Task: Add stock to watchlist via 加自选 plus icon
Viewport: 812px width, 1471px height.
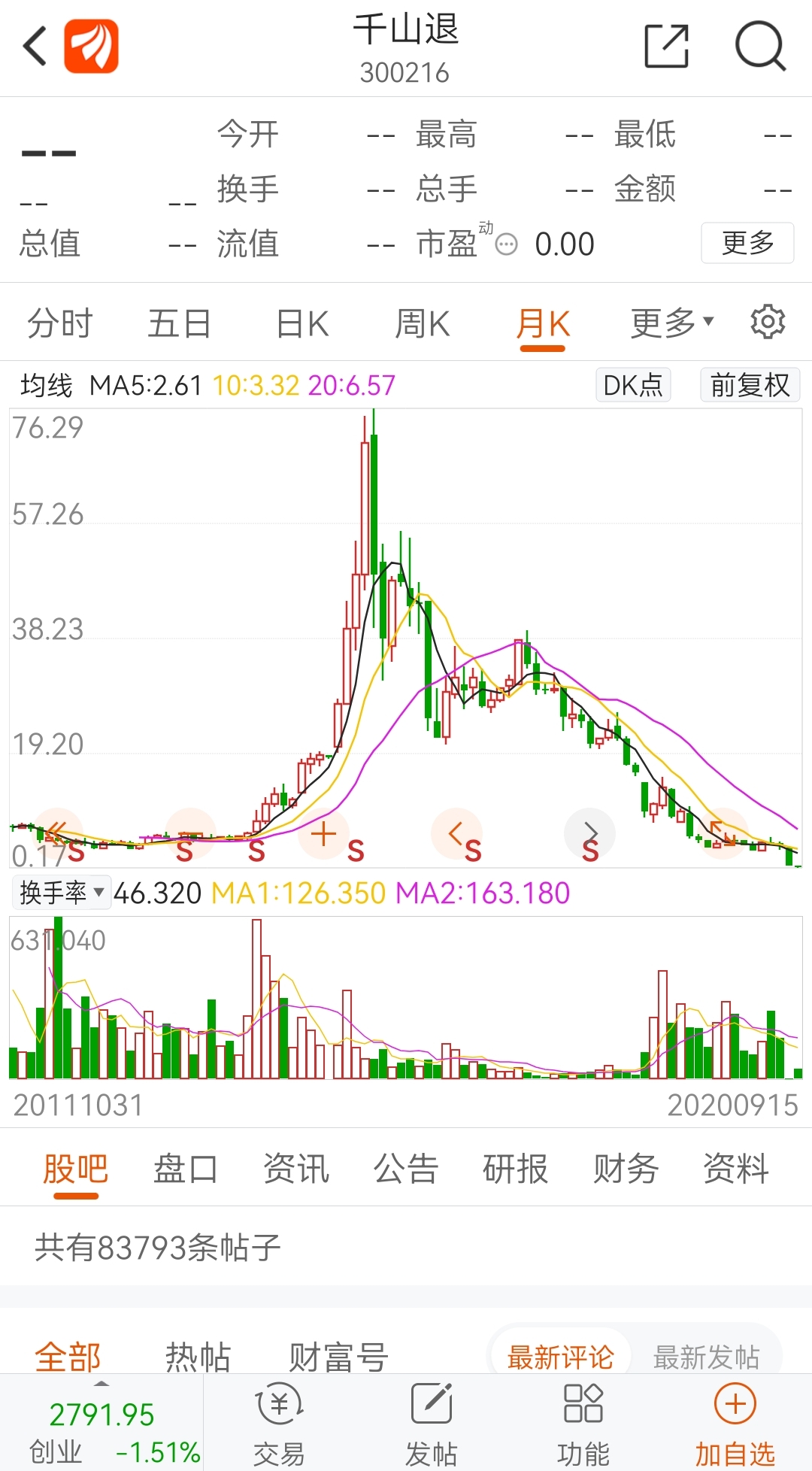Action: (x=735, y=1420)
